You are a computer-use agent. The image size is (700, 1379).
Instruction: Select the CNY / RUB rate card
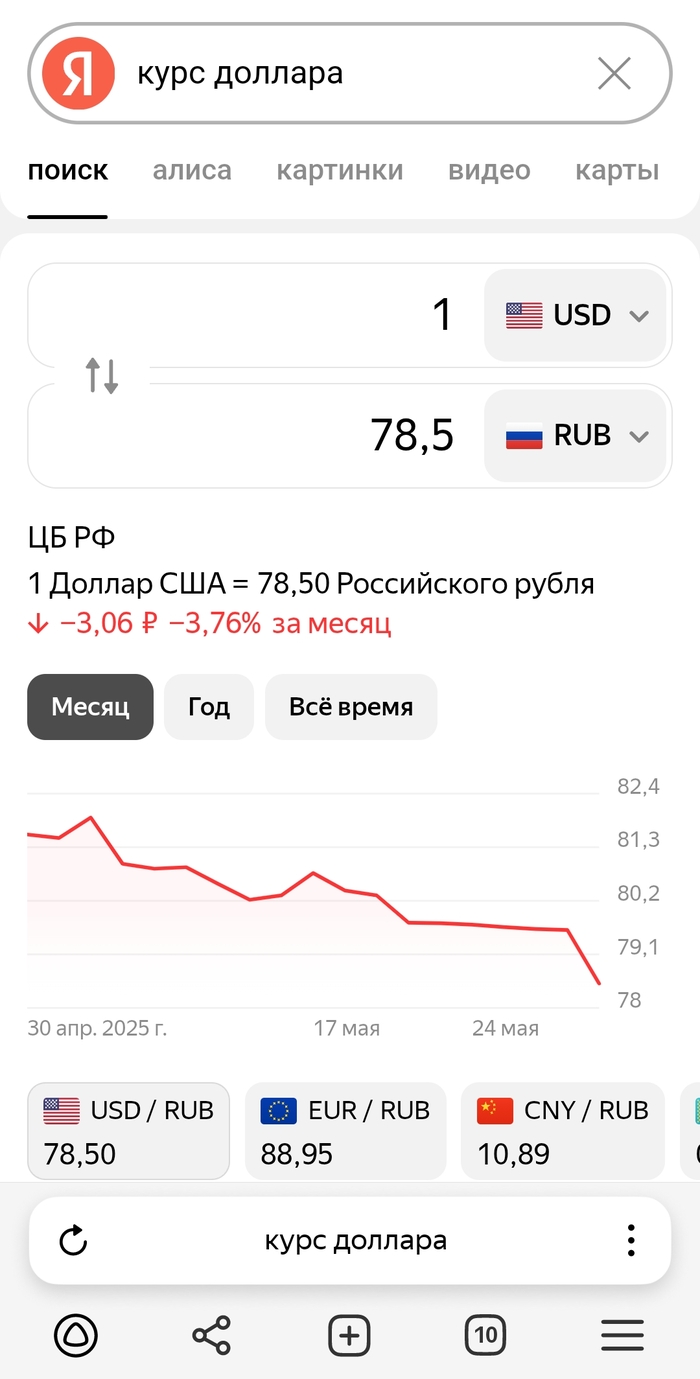(562, 1131)
